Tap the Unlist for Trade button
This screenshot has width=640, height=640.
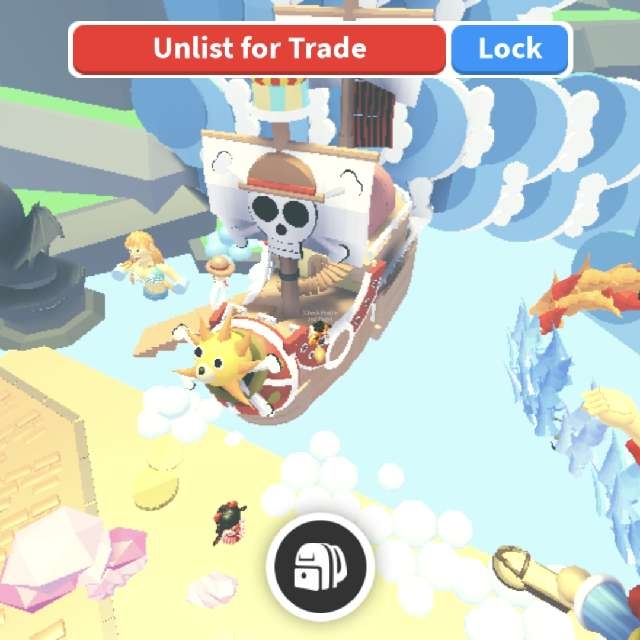coord(259,48)
